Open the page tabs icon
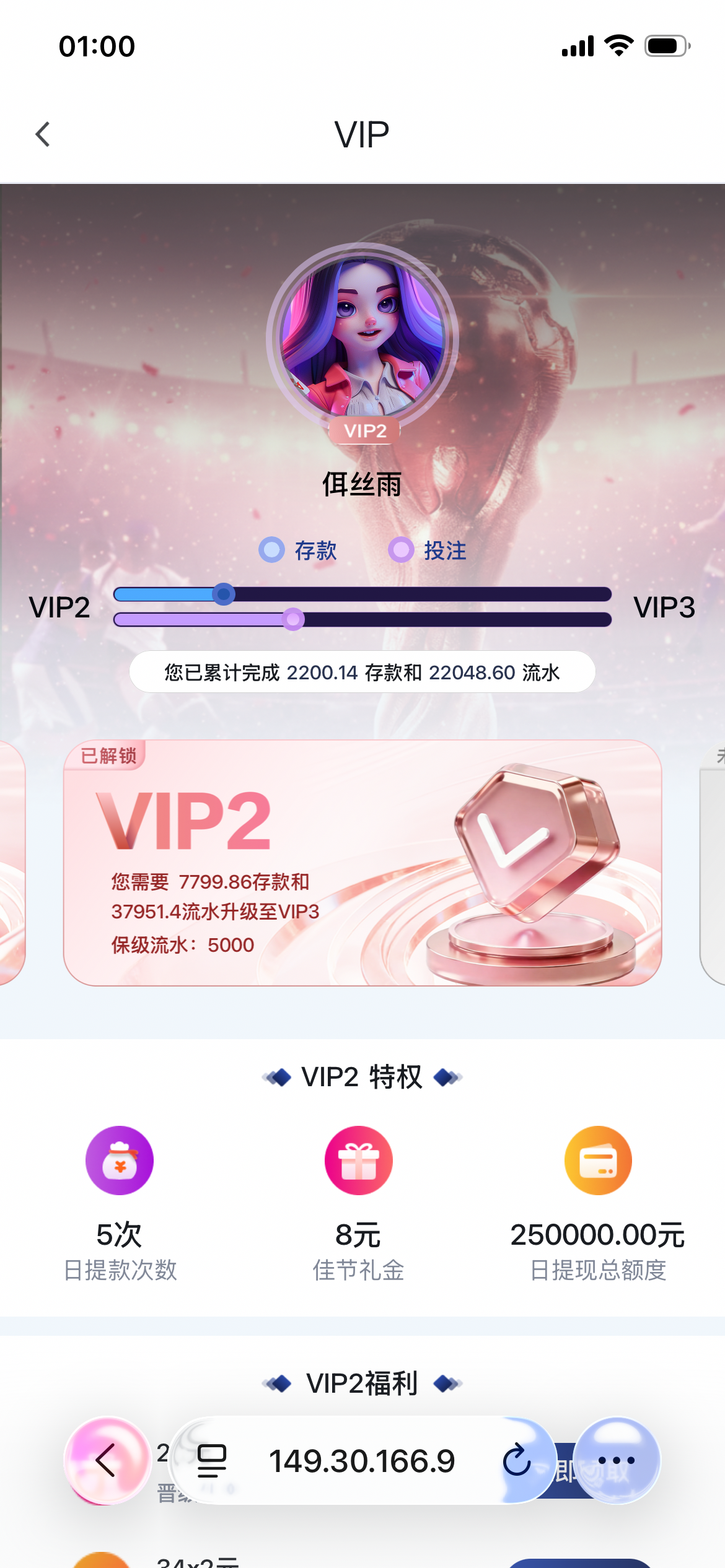The image size is (725, 1568). click(212, 1460)
